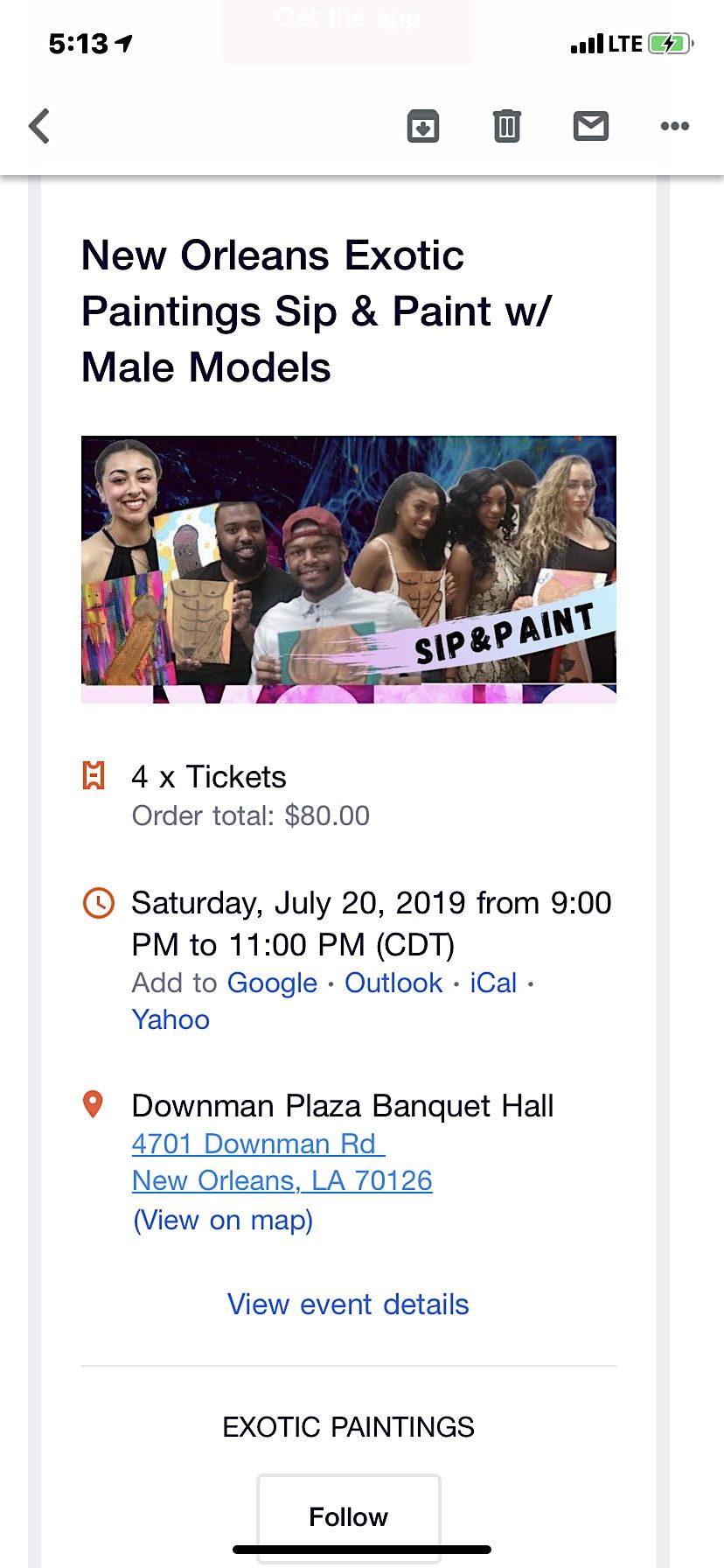
Task: Add event to iCal
Action: tap(493, 983)
